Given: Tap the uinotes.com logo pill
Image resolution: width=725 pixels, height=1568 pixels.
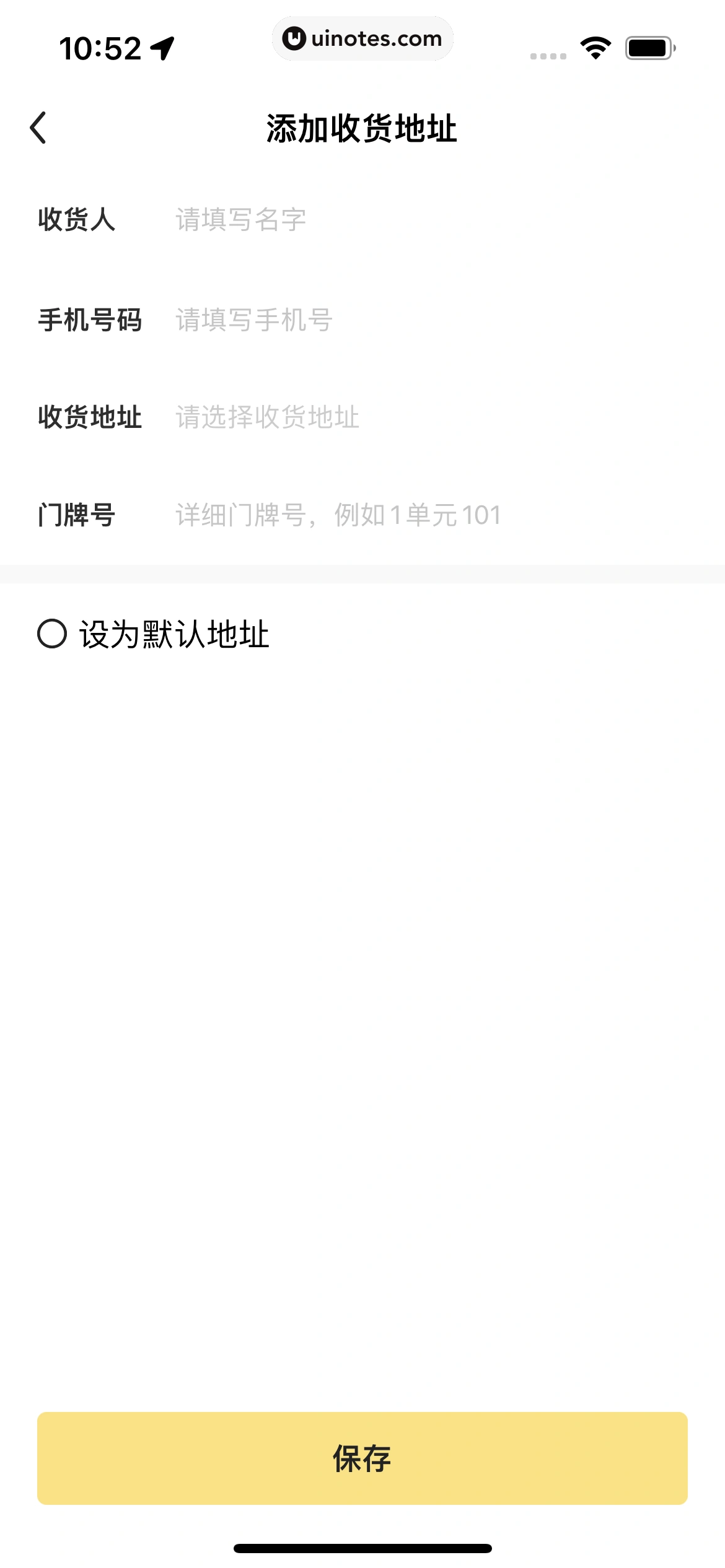Looking at the screenshot, I should (x=362, y=38).
